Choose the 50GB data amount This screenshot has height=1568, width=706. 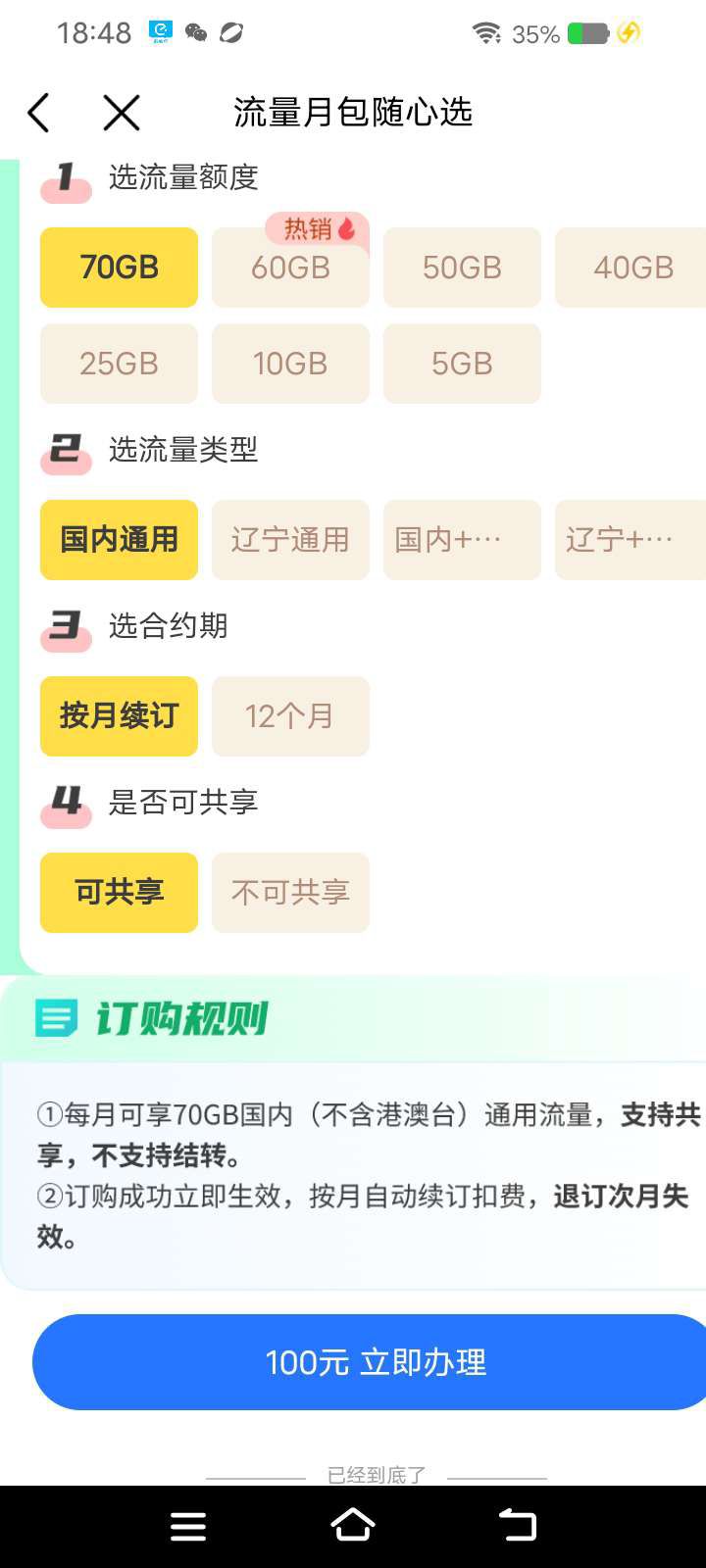(x=462, y=268)
